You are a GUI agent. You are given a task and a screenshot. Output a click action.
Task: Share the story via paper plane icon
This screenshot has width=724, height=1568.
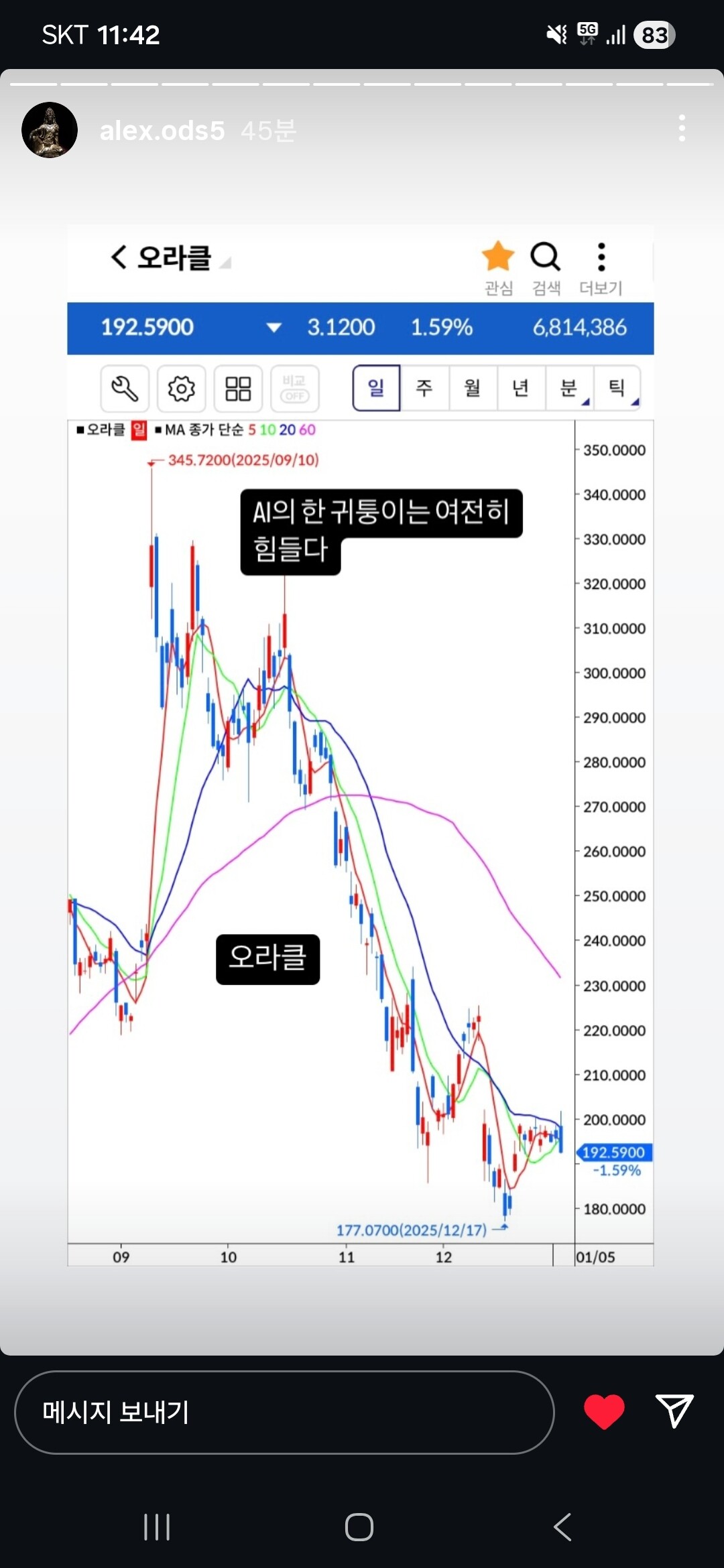[x=674, y=1411]
